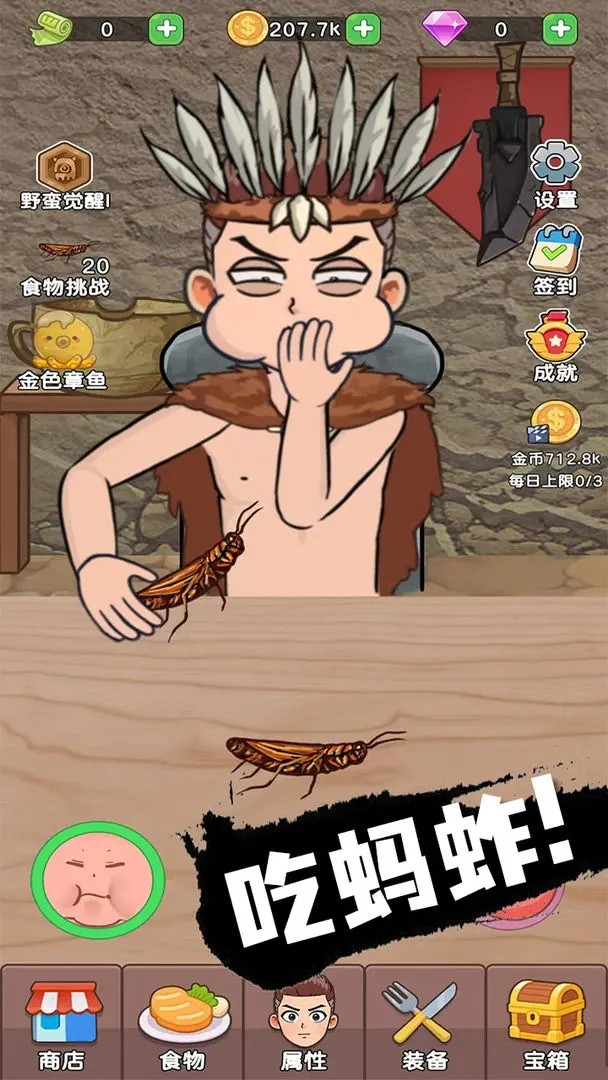Open the 金色章鱼 golden octopus bonus
The width and height of the screenshot is (608, 1080).
click(62, 352)
